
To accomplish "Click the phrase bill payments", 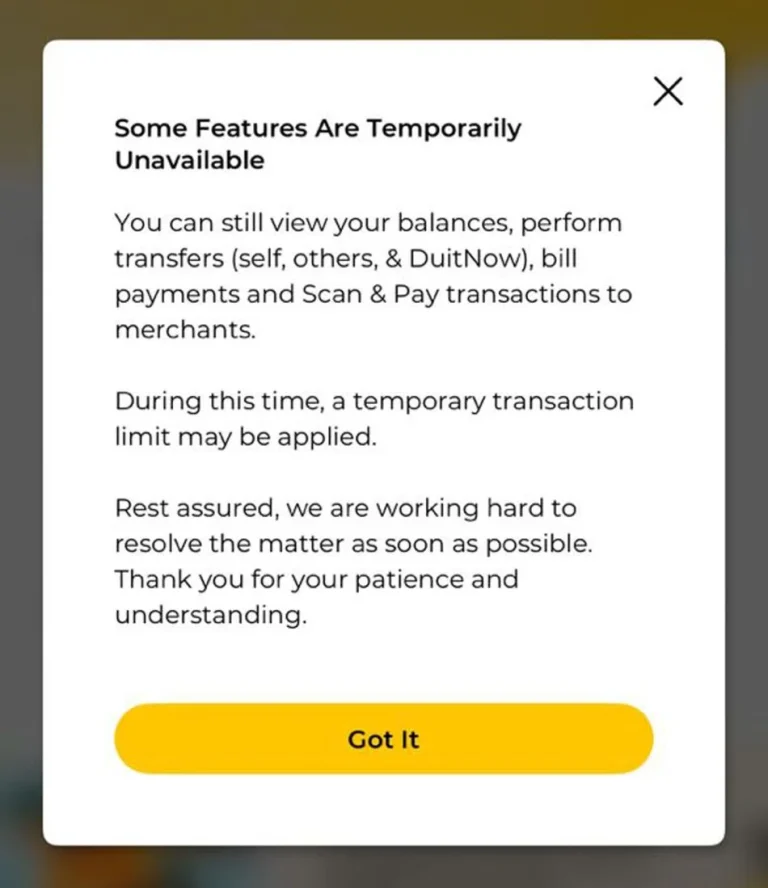I will click(198, 294).
